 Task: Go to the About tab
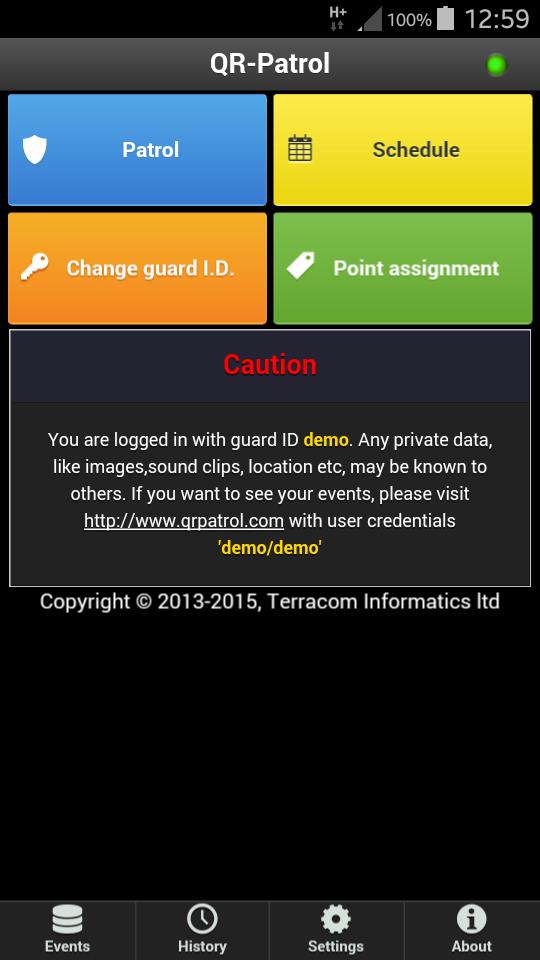pos(472,931)
